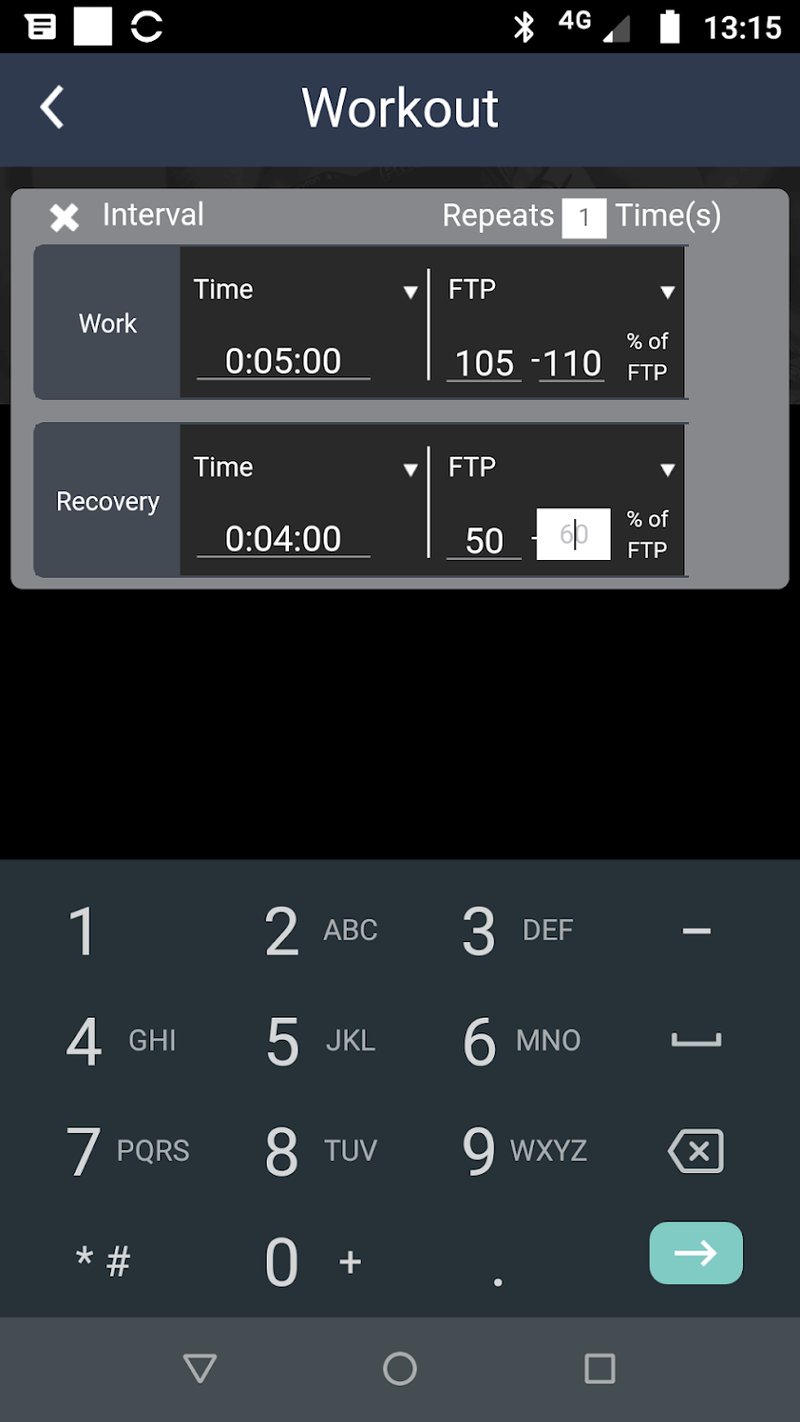Delete last digit with backspace key
Viewport: 800px width, 1422px height.
(x=696, y=1151)
